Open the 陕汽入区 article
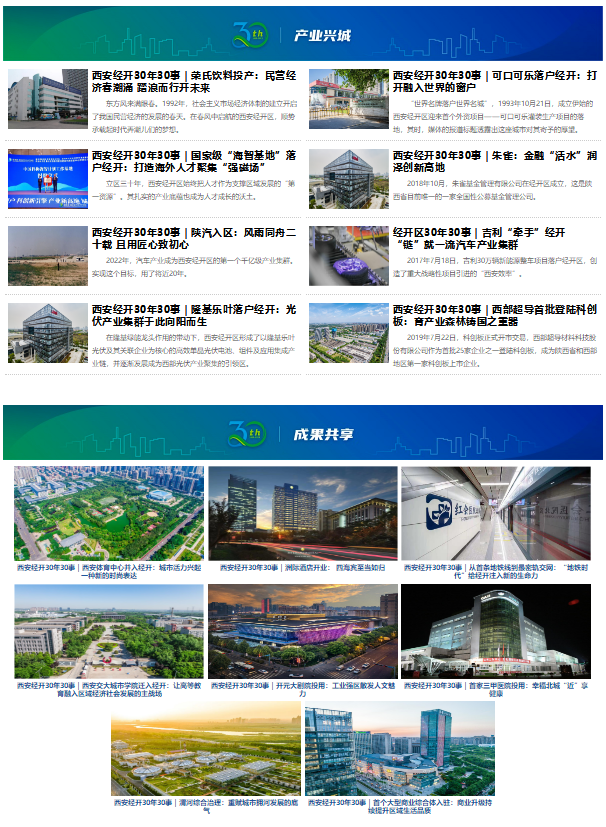 tap(194, 238)
